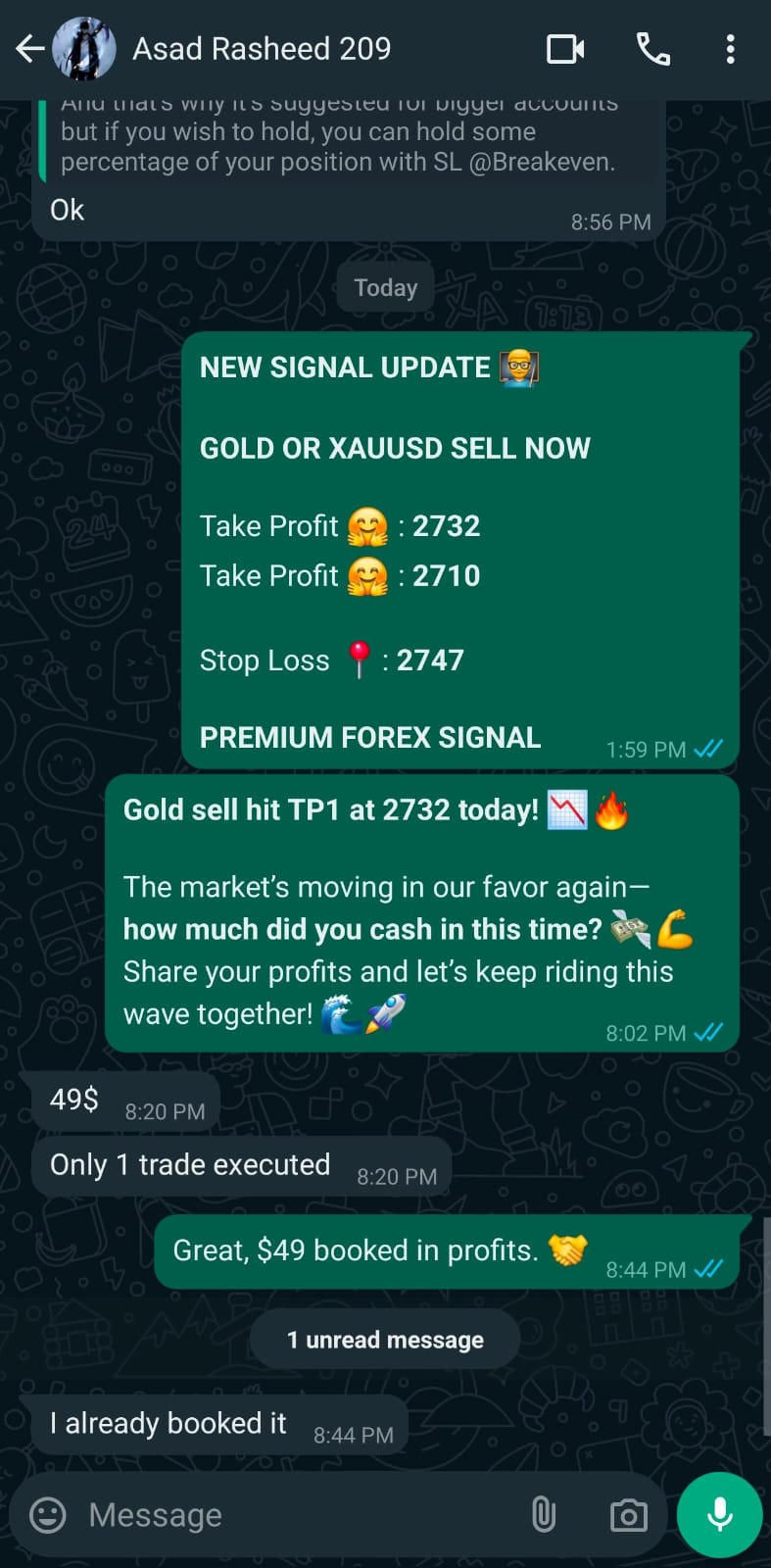Screen dimensions: 771x1568
Task: Attach a file with the paperclip
Action: tap(544, 1515)
